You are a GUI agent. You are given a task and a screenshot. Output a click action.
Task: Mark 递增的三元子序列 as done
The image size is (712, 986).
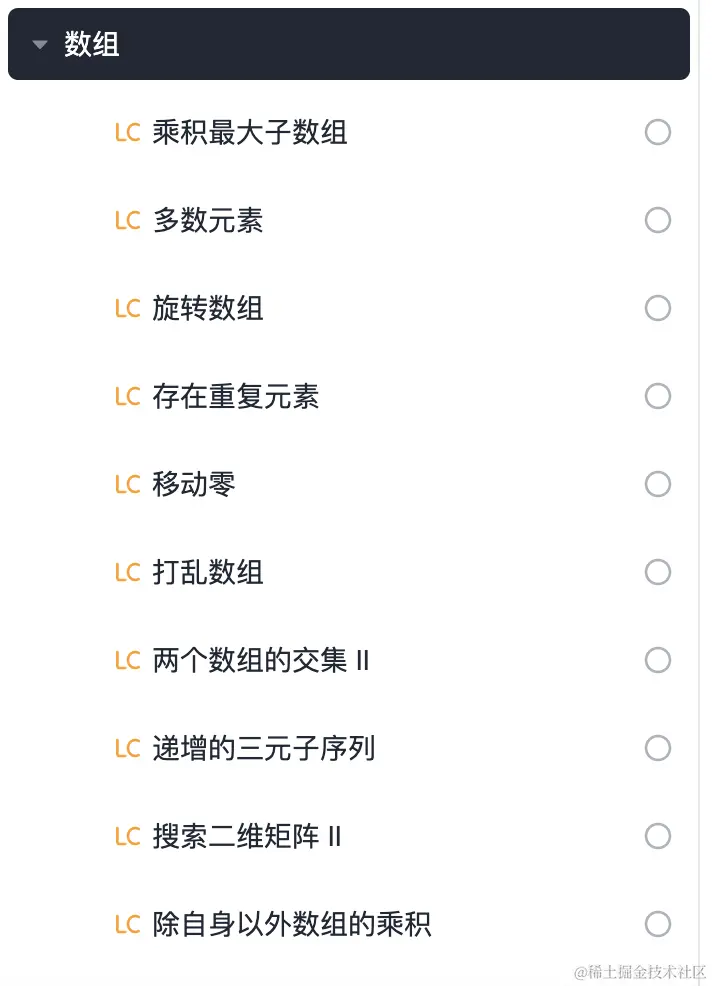pos(658,748)
